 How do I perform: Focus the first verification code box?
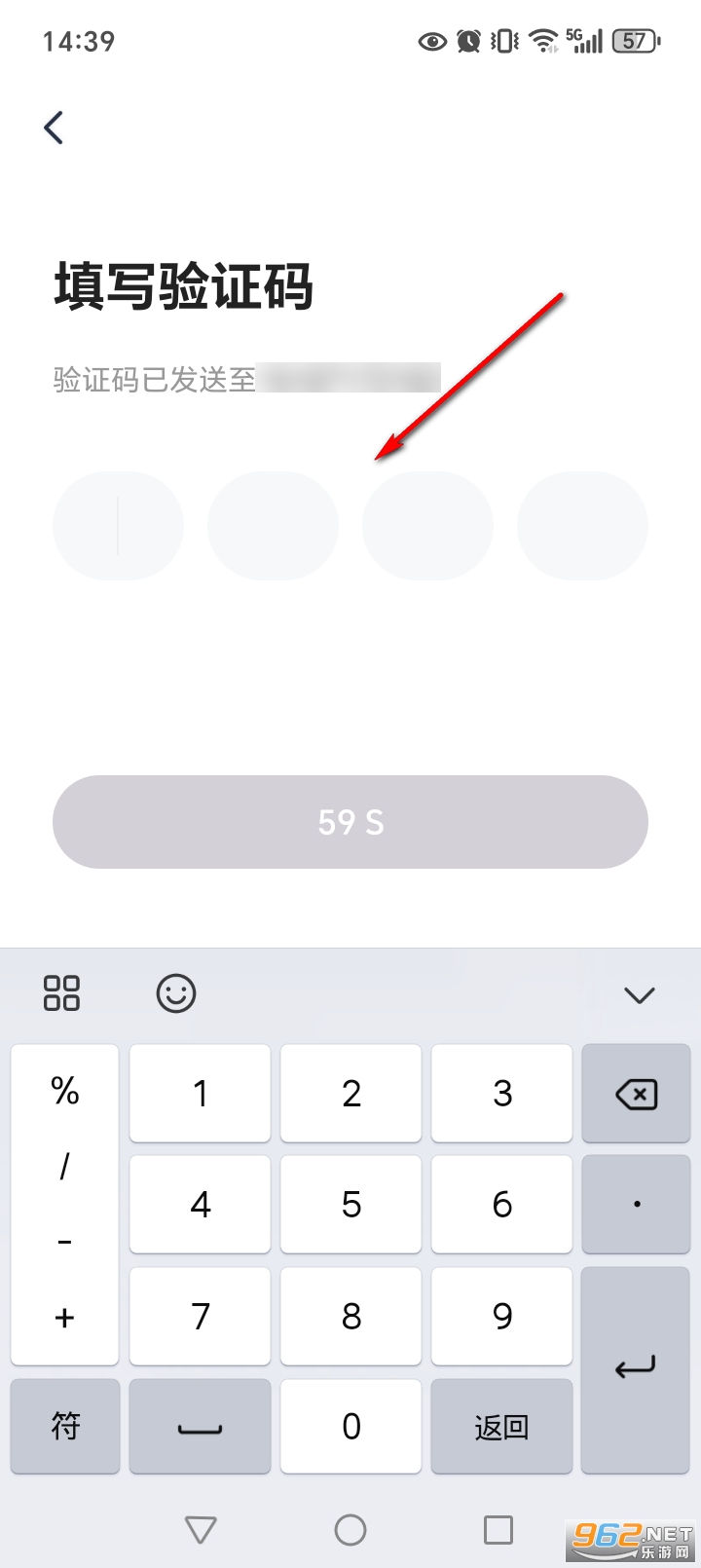point(118,526)
